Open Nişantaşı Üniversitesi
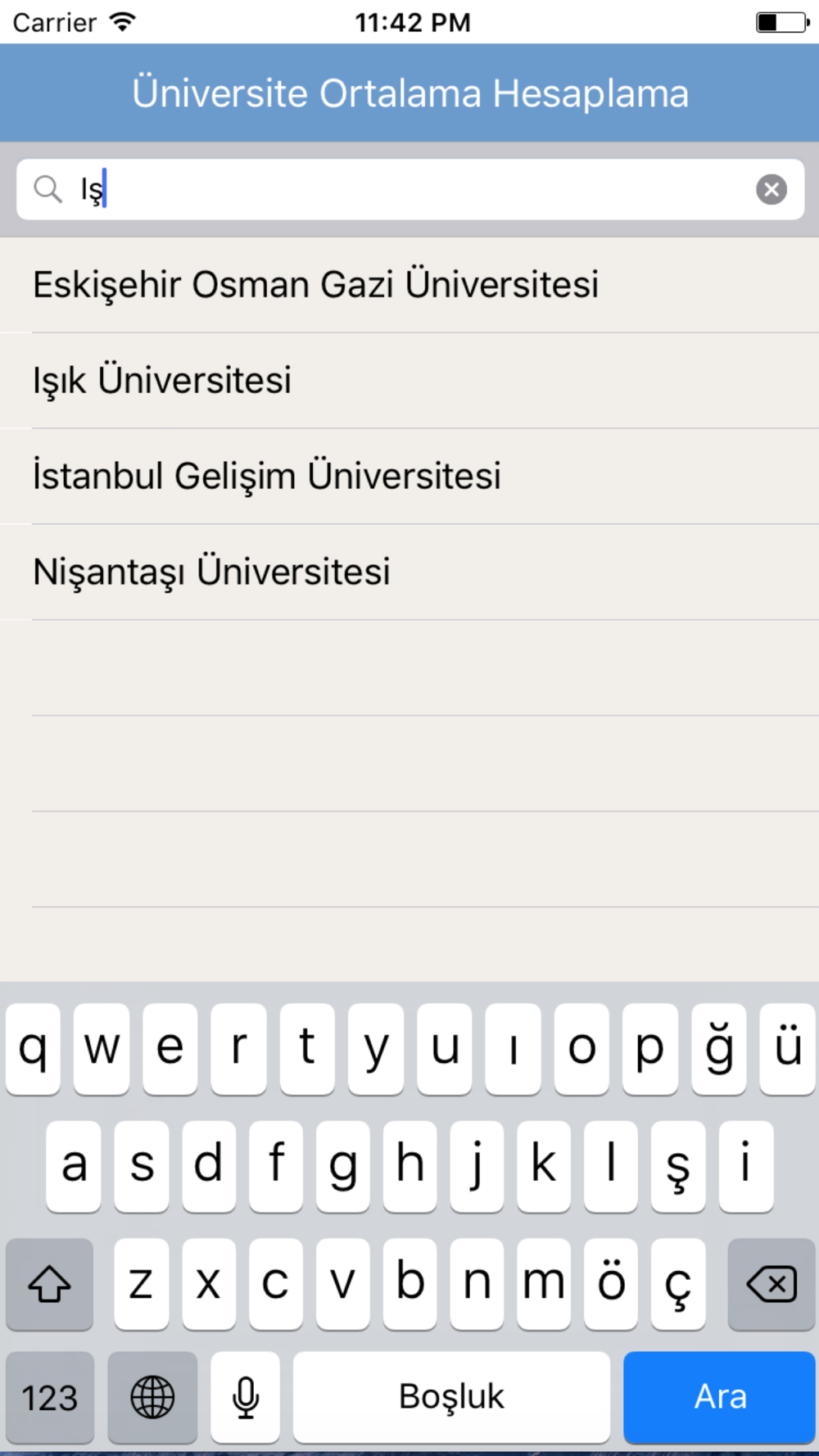The width and height of the screenshot is (819, 1456). coord(409,572)
